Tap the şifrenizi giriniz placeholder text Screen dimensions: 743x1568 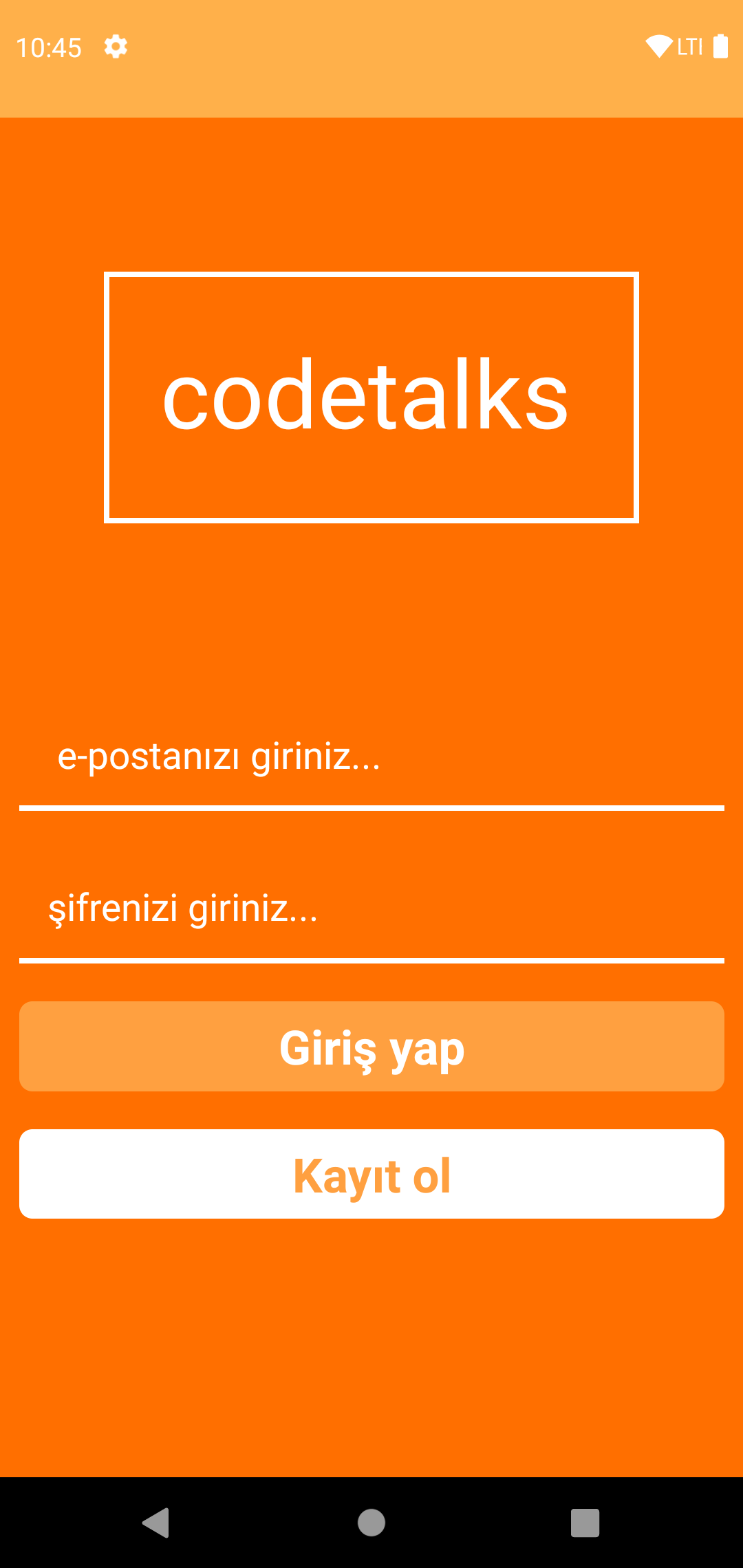[182, 910]
